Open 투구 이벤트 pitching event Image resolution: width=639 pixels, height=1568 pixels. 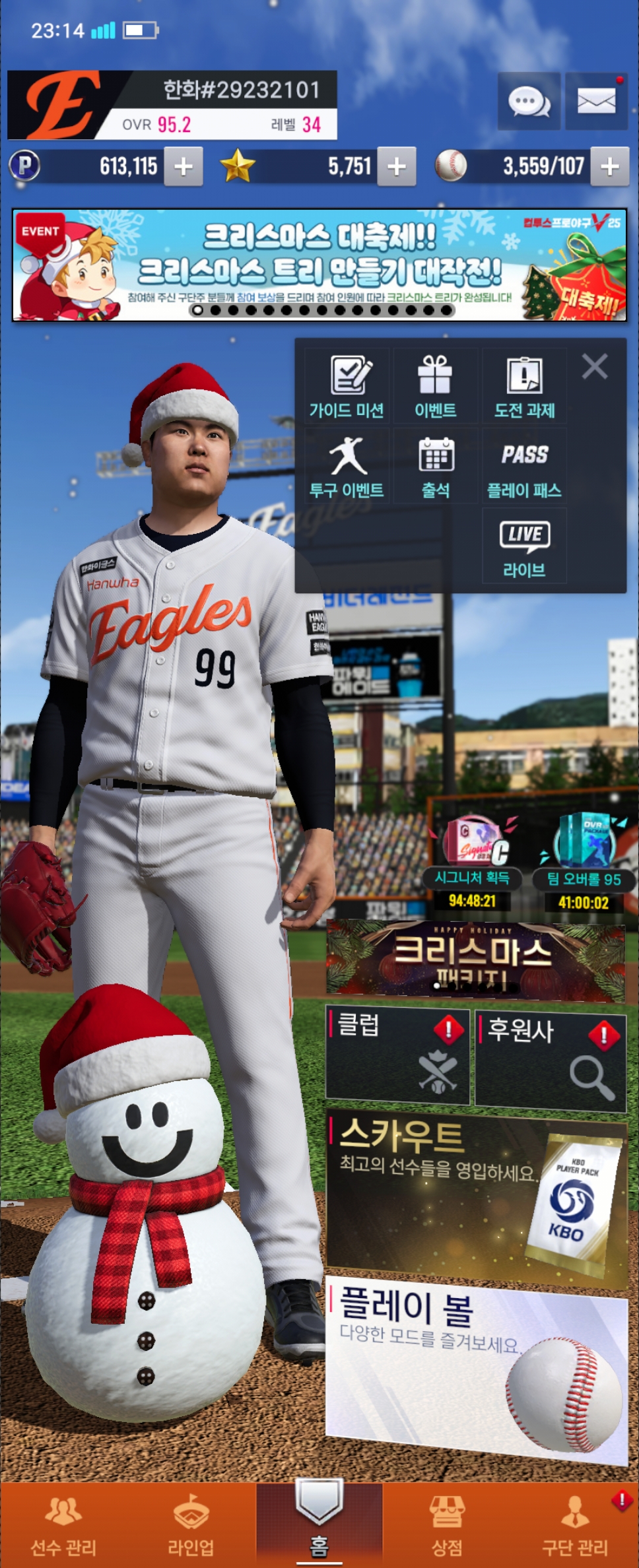(347, 467)
